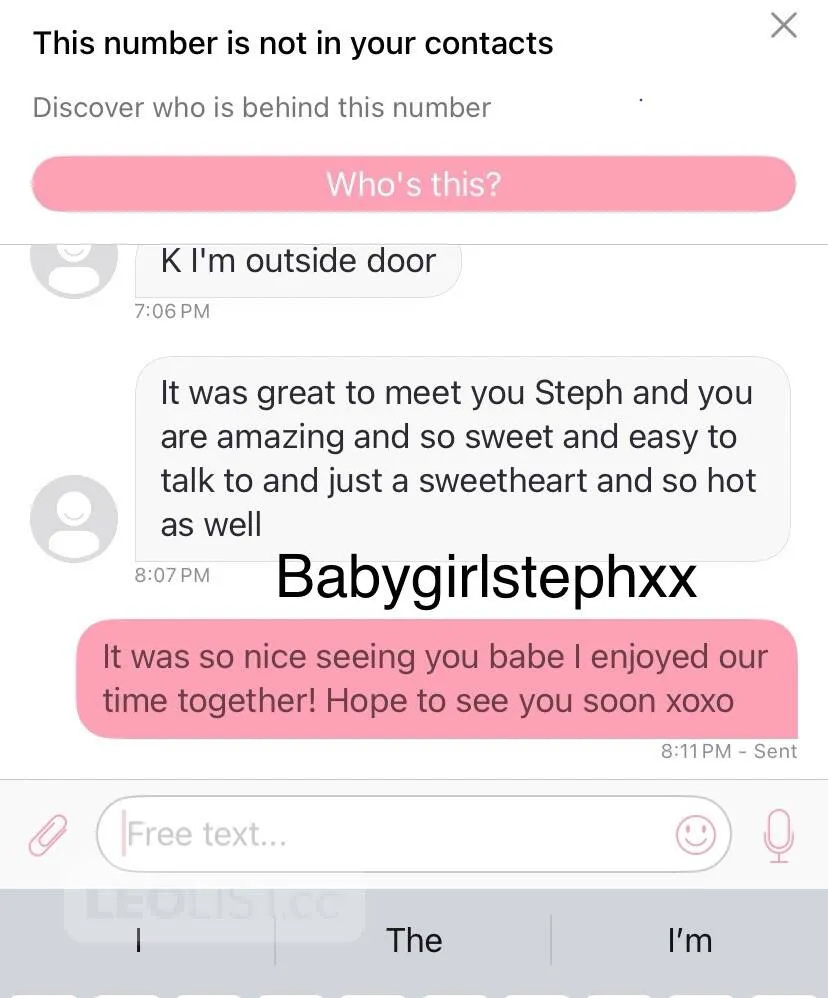This screenshot has height=998, width=828.
Task: Tap Discover who is behind this number text
Action: [262, 108]
